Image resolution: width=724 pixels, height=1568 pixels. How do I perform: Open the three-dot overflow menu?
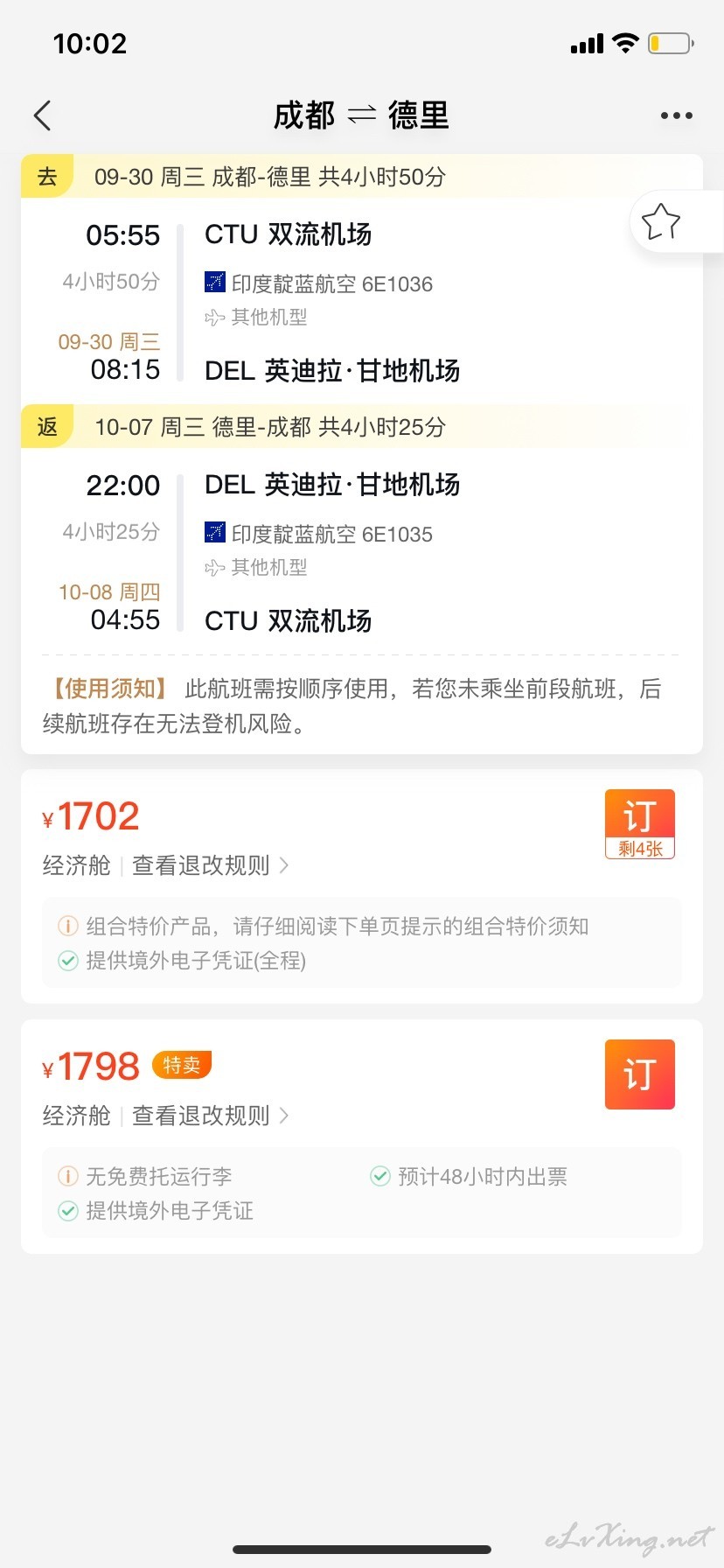(x=677, y=115)
